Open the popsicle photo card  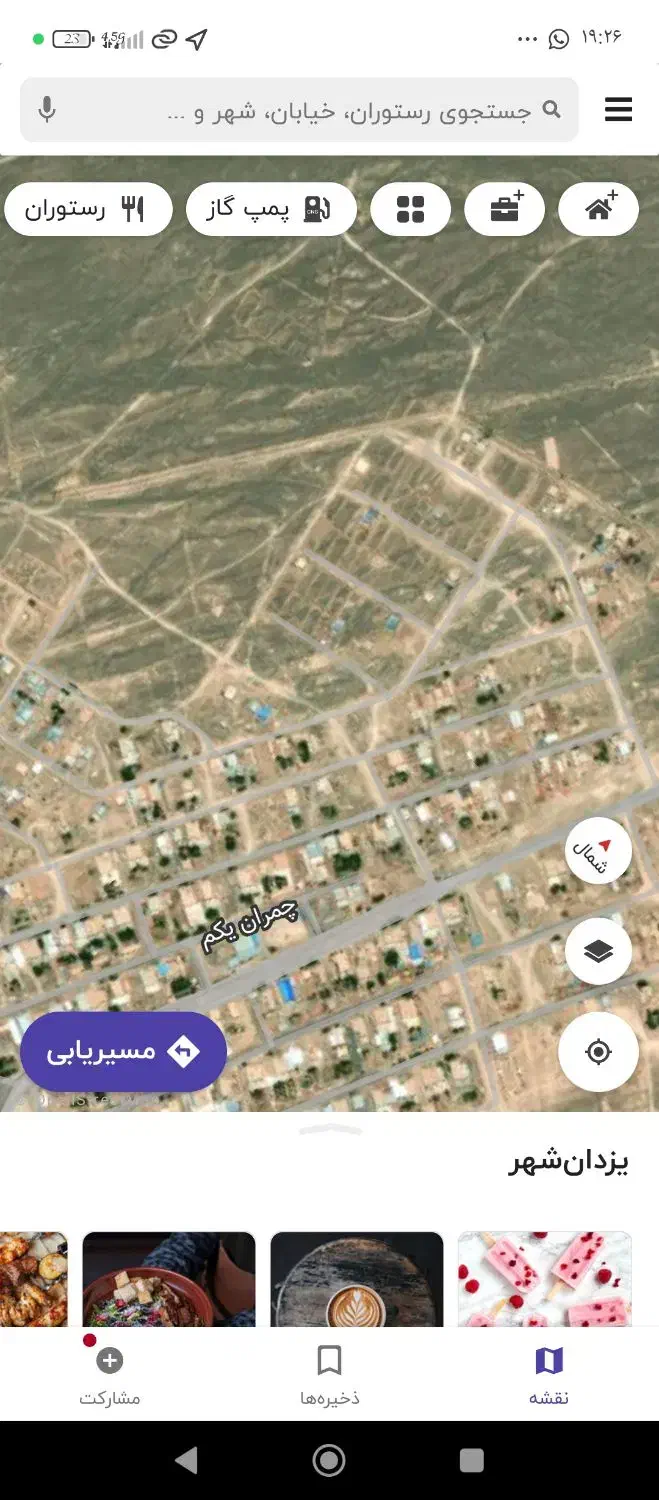coord(544,1279)
